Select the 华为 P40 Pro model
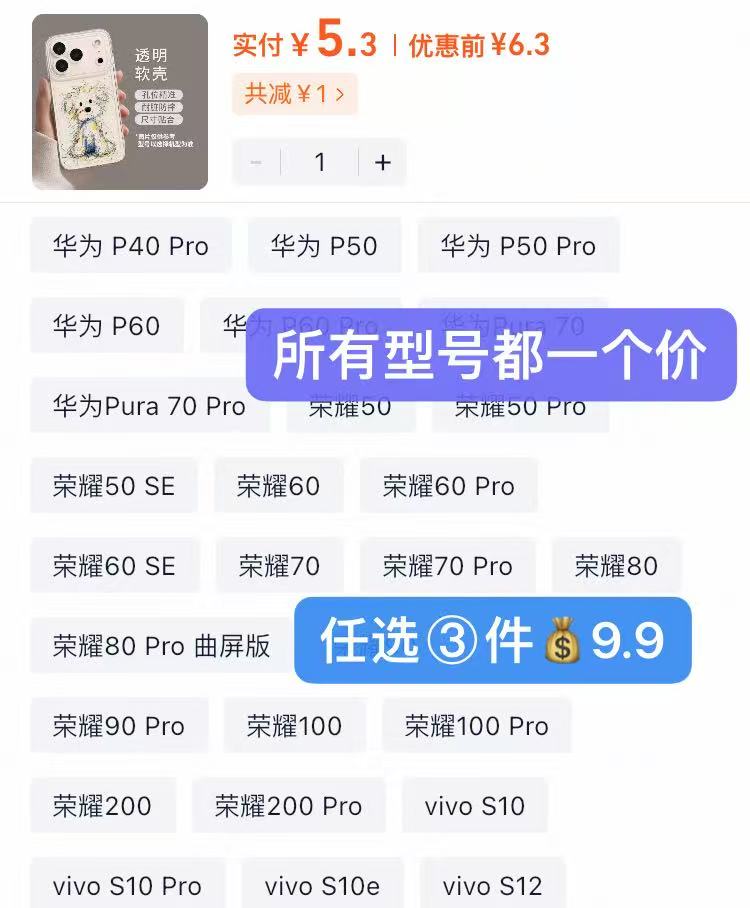 click(x=130, y=246)
